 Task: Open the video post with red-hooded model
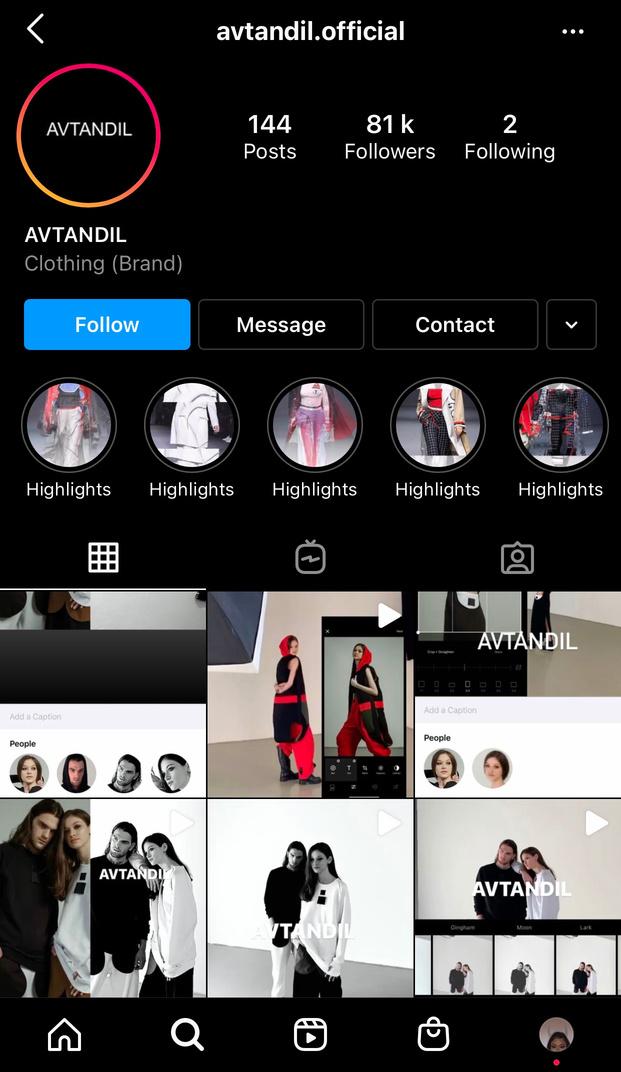pyautogui.click(x=310, y=694)
